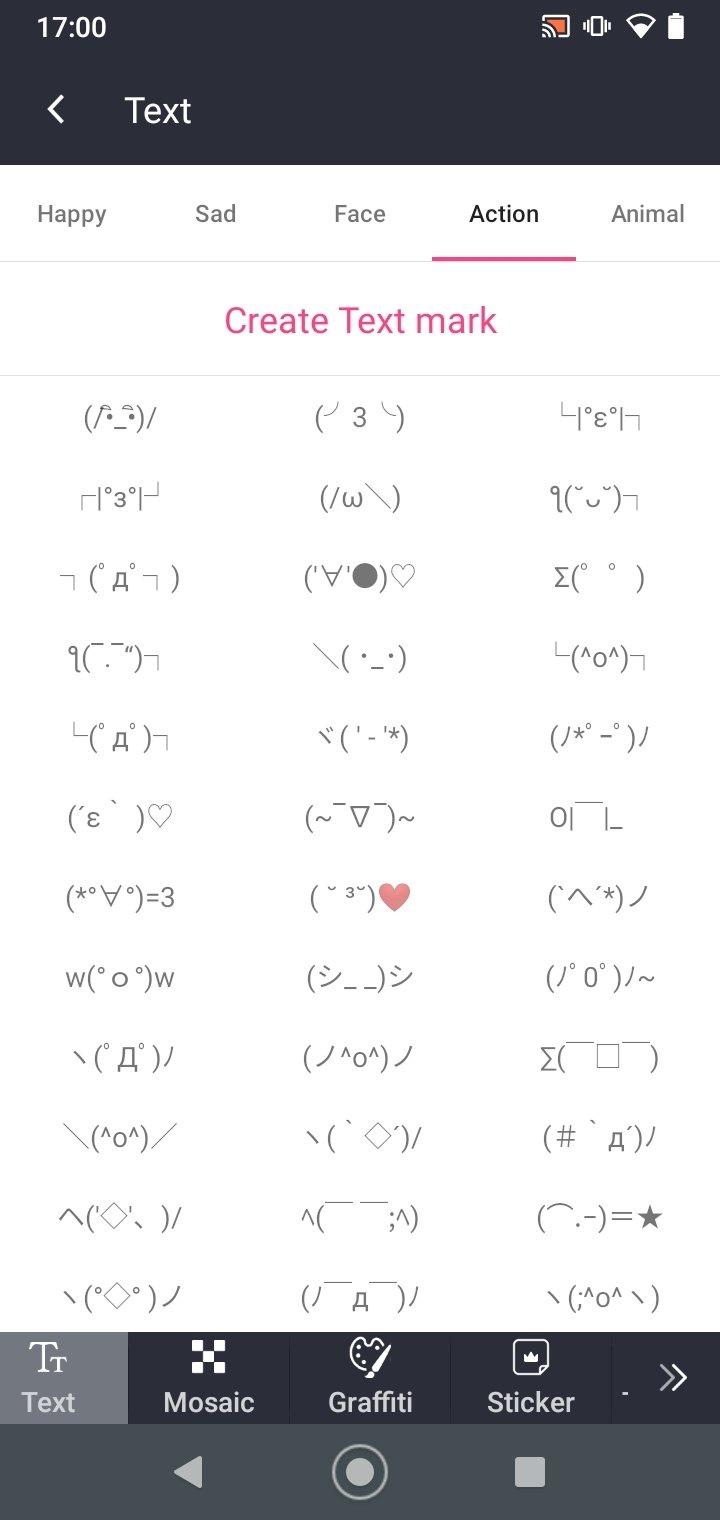Open the Sticker tool
This screenshot has height=1520, width=720.
[x=531, y=1378]
